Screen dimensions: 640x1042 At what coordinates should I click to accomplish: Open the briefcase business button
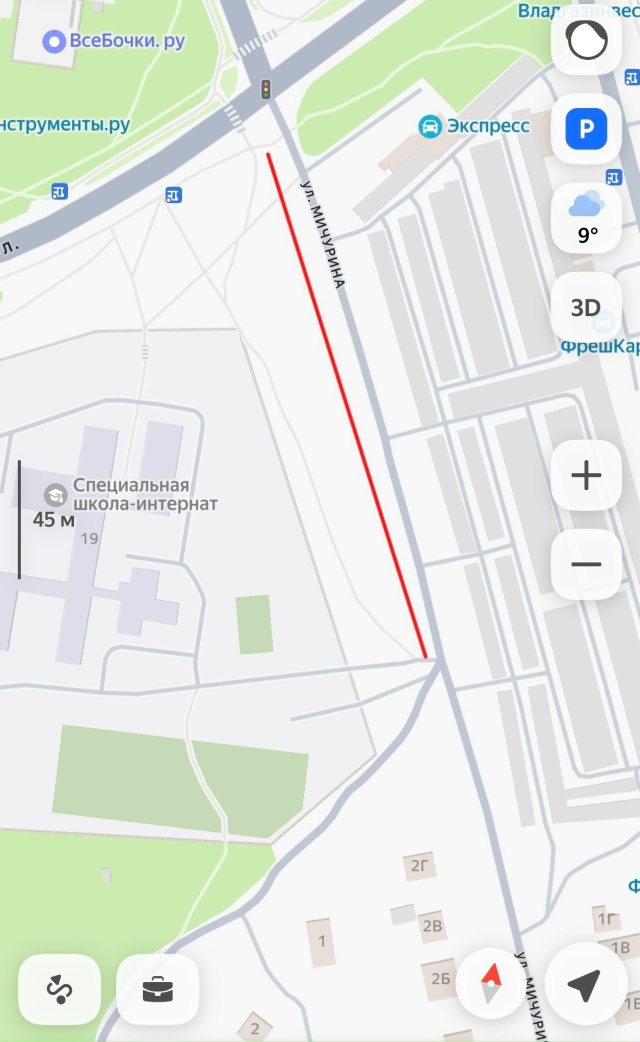coord(158,989)
